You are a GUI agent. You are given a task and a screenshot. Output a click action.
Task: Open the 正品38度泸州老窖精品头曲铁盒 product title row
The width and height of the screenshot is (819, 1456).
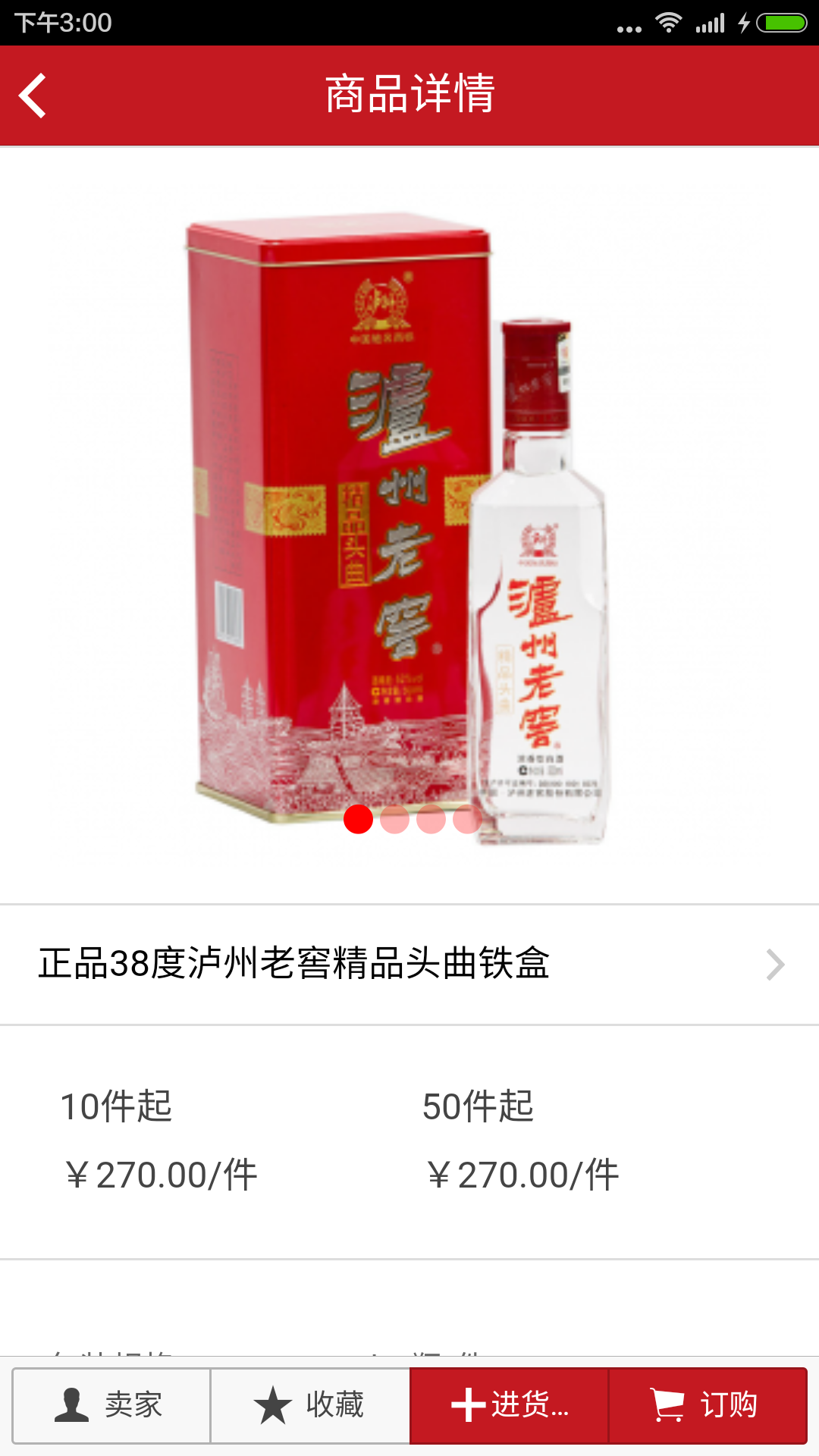point(409,964)
